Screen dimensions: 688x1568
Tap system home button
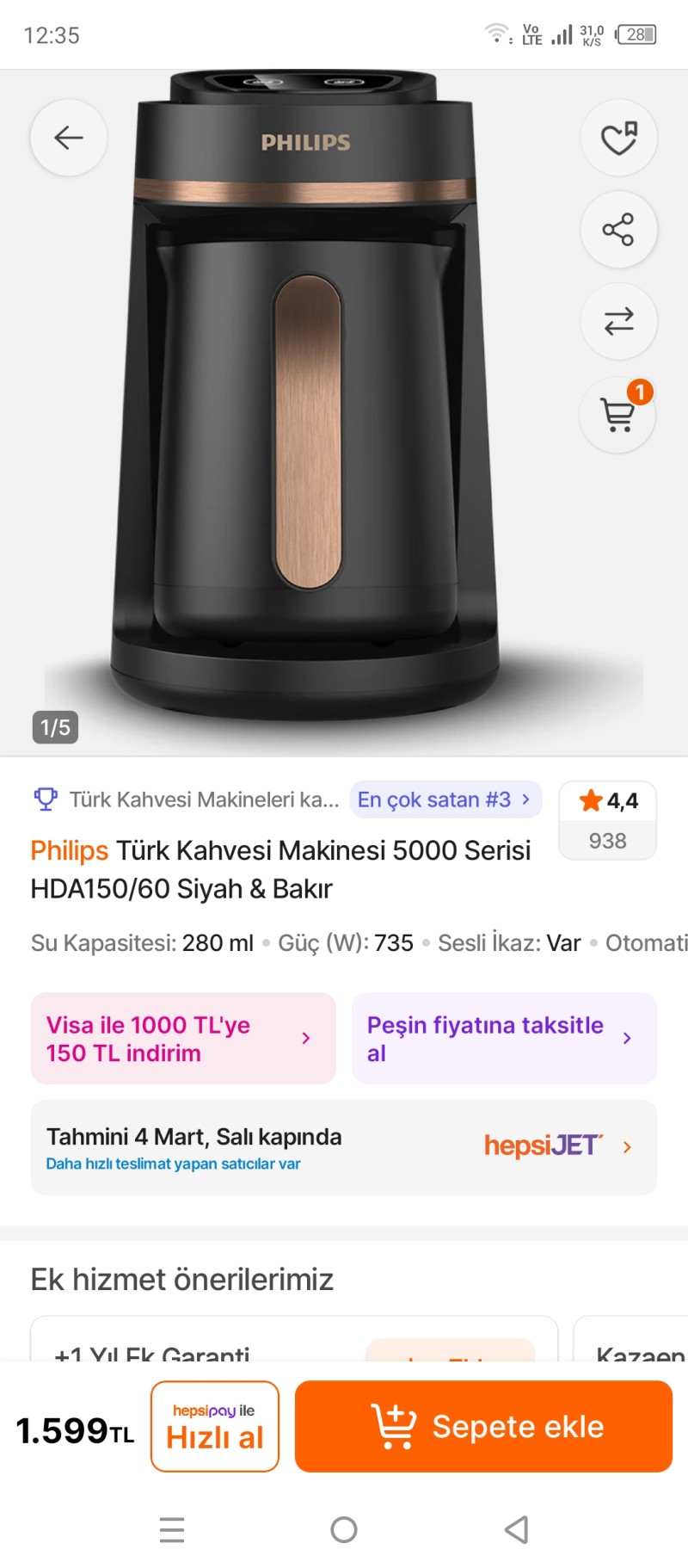coord(344,1529)
